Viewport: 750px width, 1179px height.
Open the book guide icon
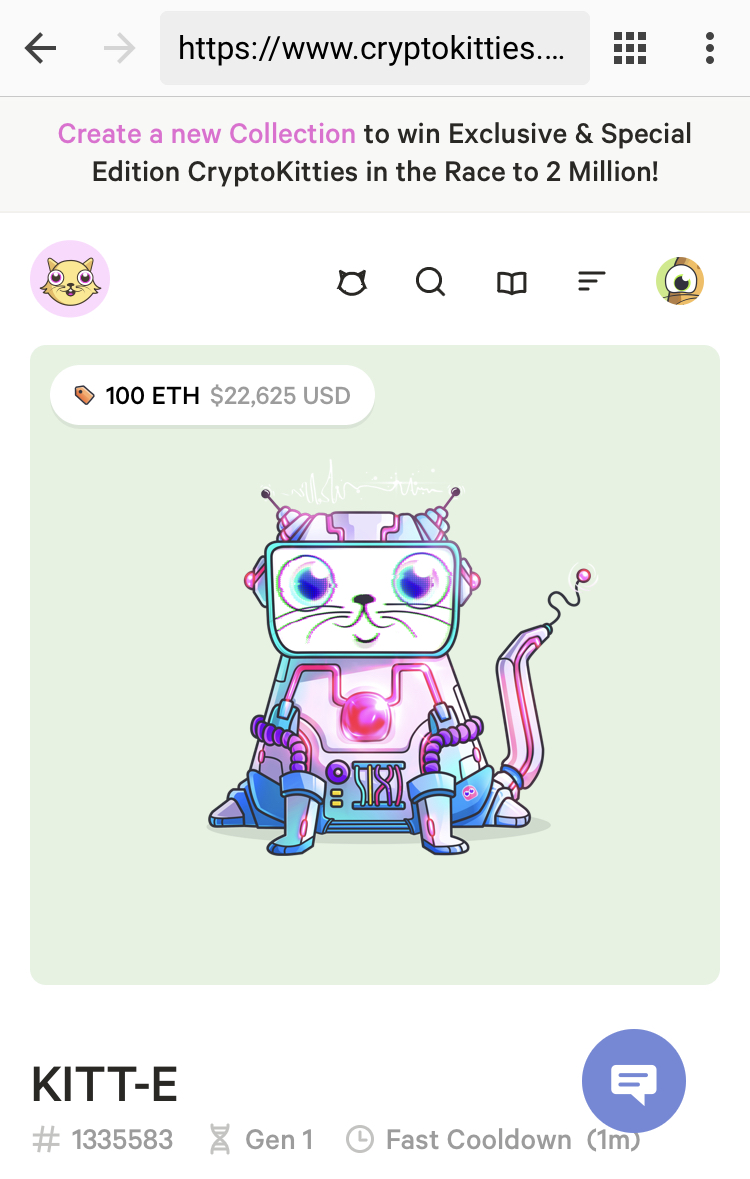click(511, 284)
